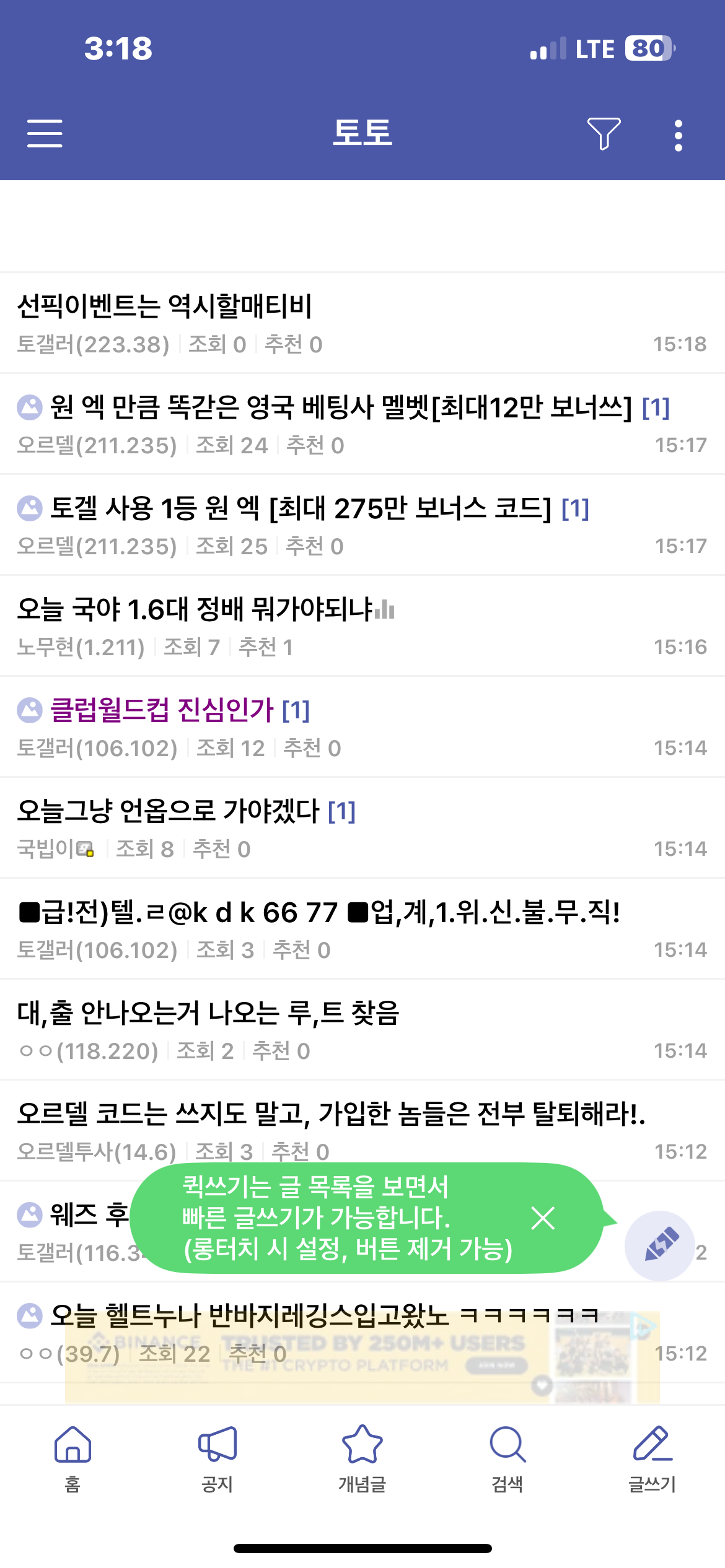Viewport: 725px width, 1568px height.
Task: Open post about 멜벳 최대12만 보너쓰
Action: coord(341,407)
